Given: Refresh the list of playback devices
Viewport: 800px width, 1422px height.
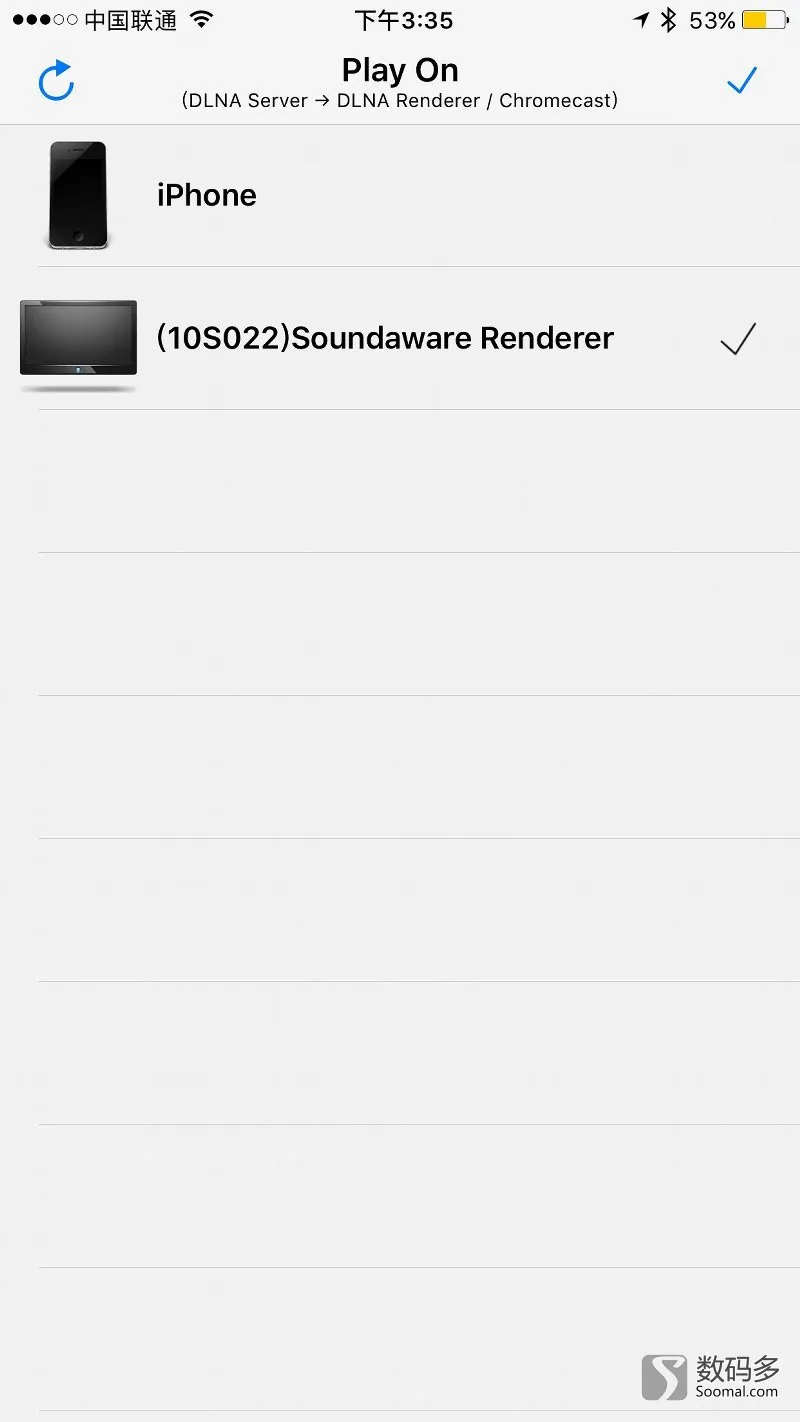Looking at the screenshot, I should [56, 81].
